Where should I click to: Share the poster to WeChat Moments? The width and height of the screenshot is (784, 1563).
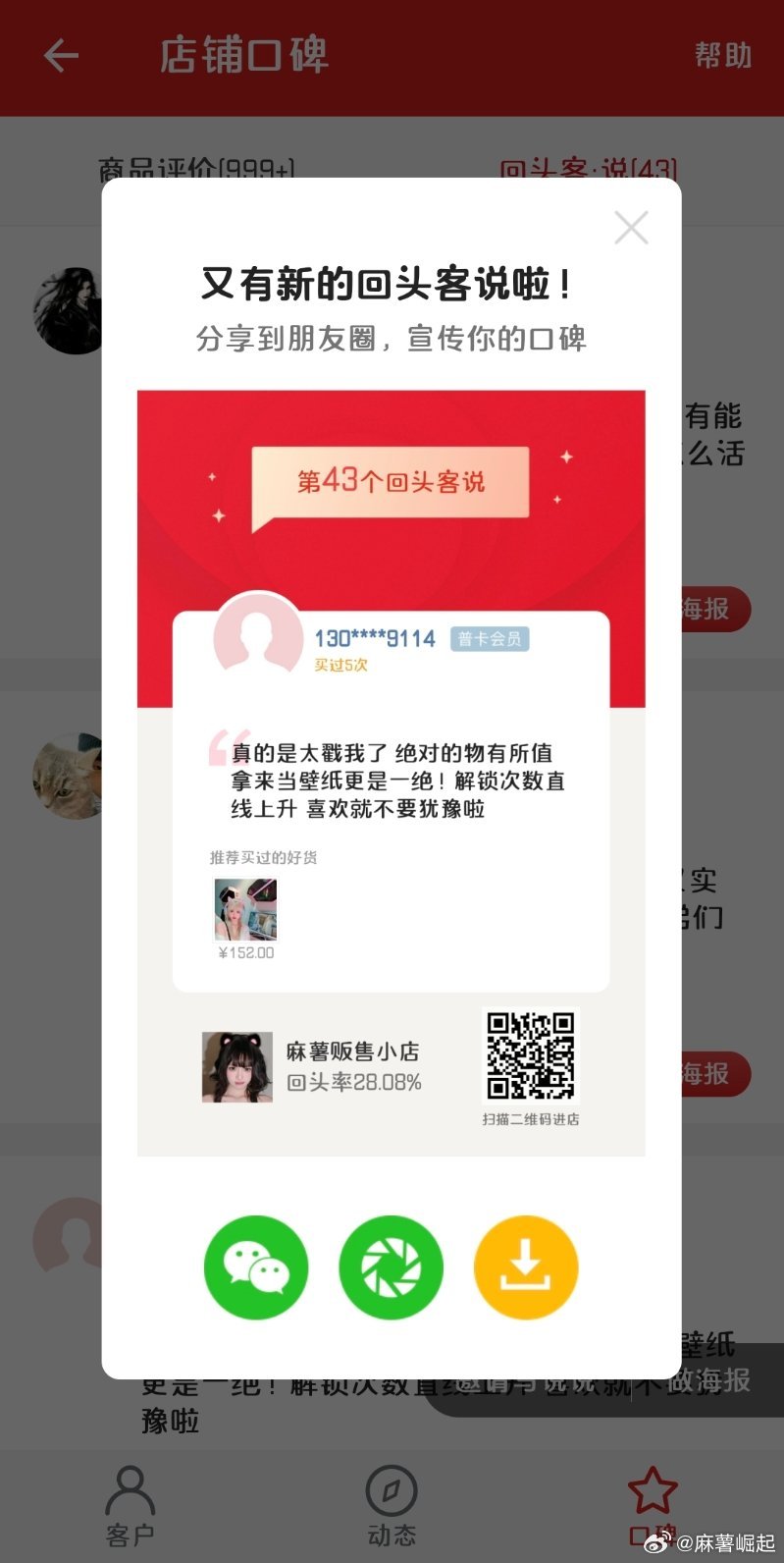coord(391,1267)
